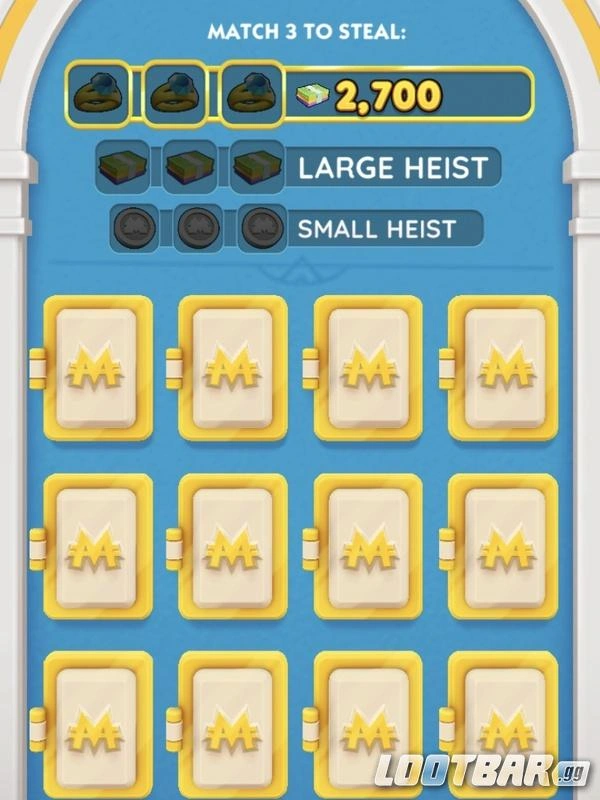The height and width of the screenshot is (800, 600).
Task: Open the last vault door in top row
Action: pyautogui.click(x=503, y=368)
